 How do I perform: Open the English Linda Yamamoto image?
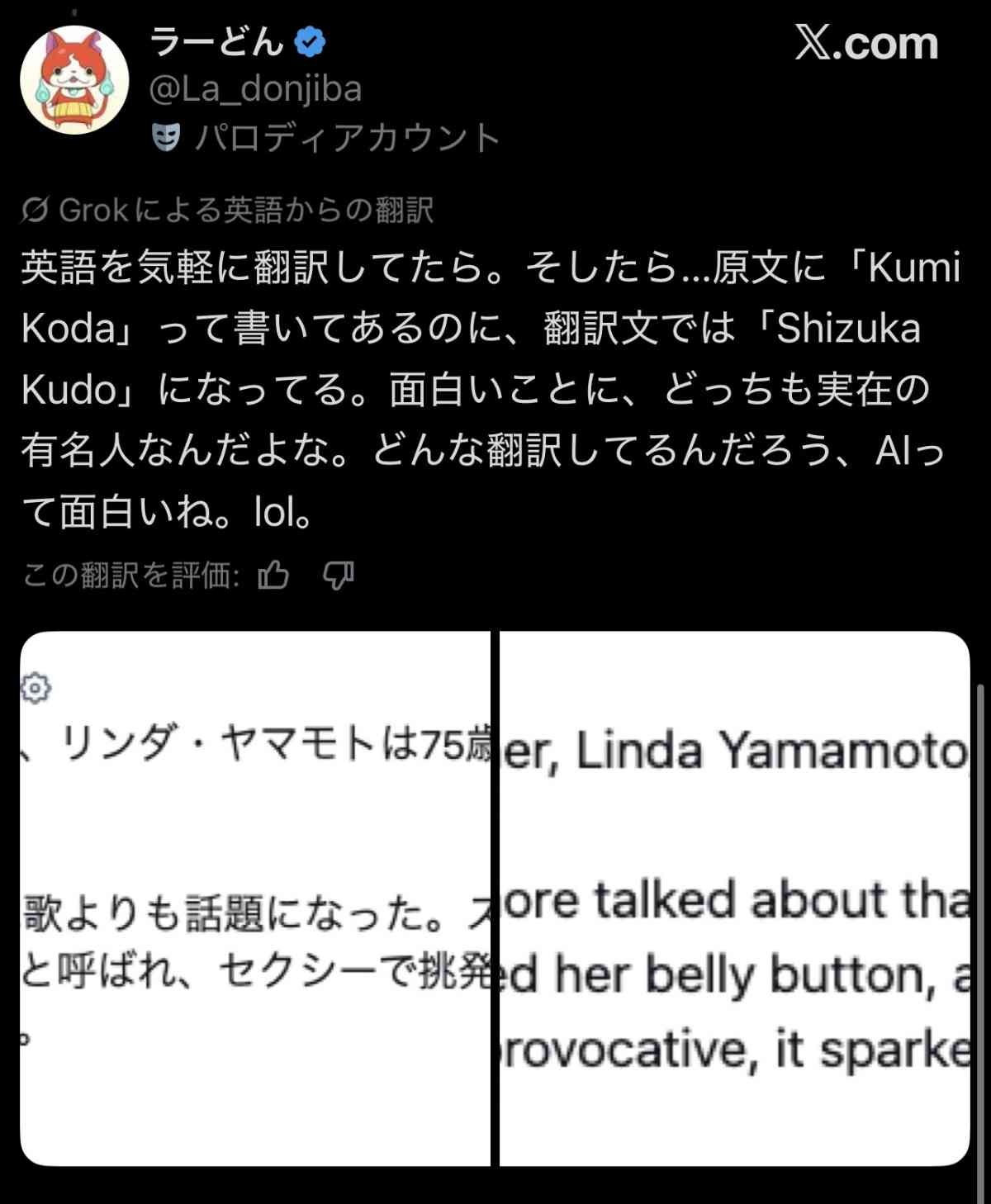734,898
